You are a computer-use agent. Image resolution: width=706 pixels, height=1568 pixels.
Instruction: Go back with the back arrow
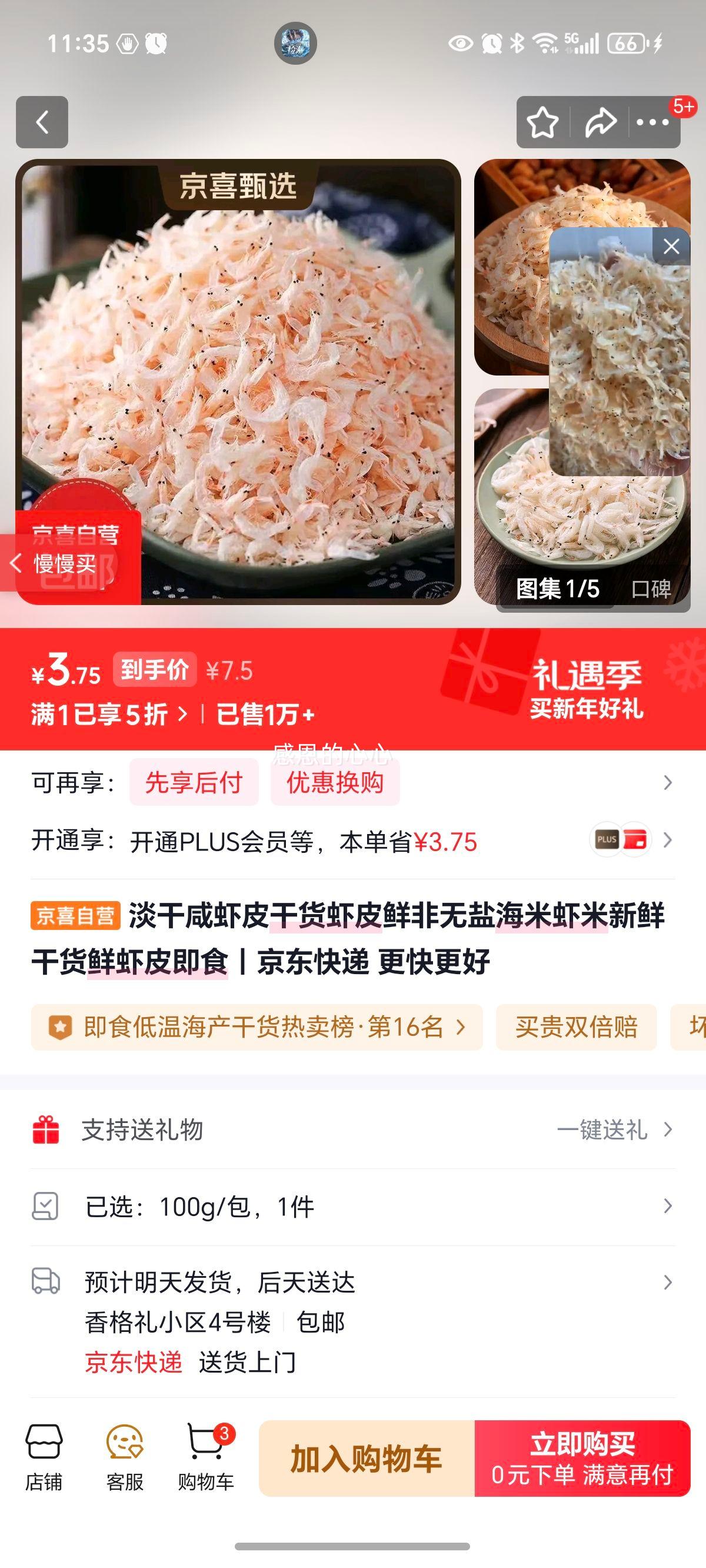tap(41, 121)
